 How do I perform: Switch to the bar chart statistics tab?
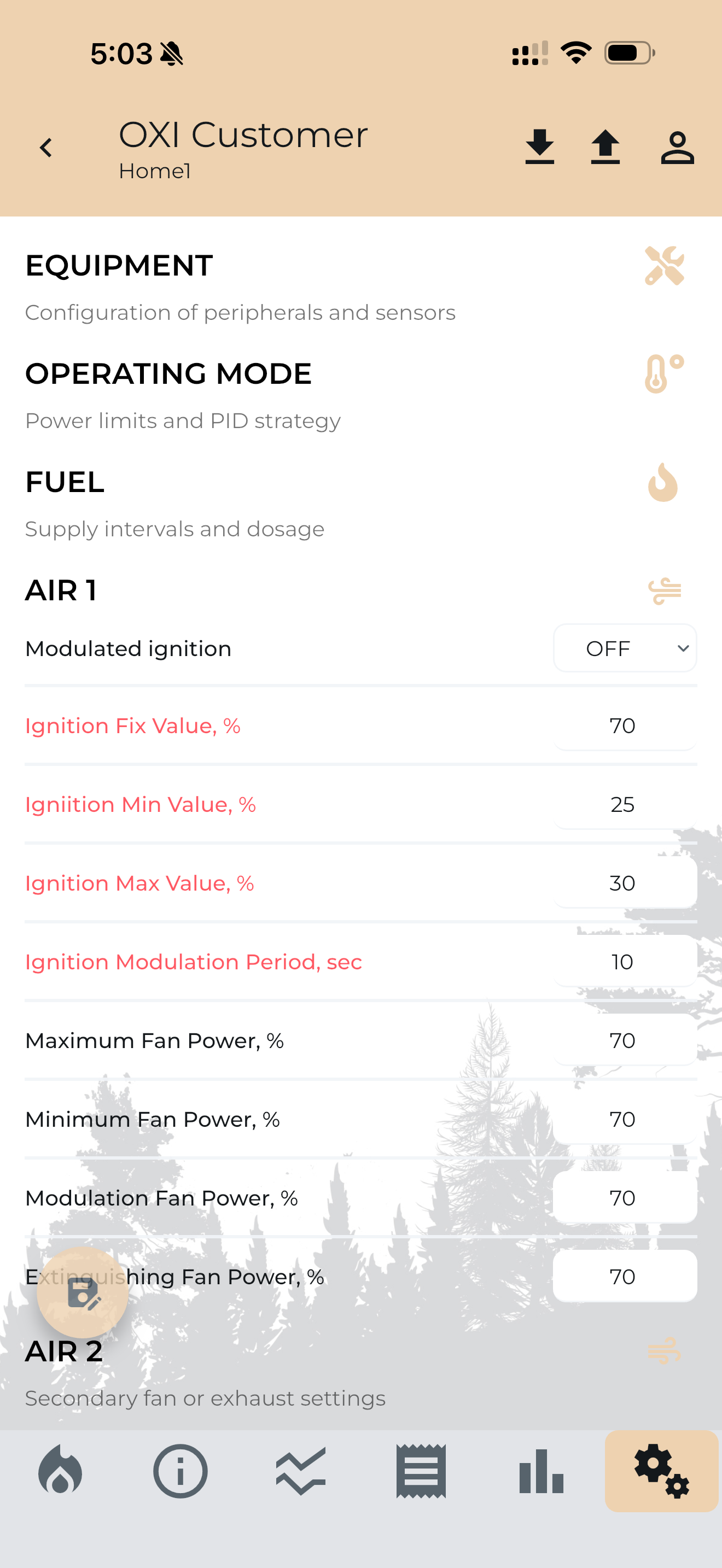coord(541,1471)
